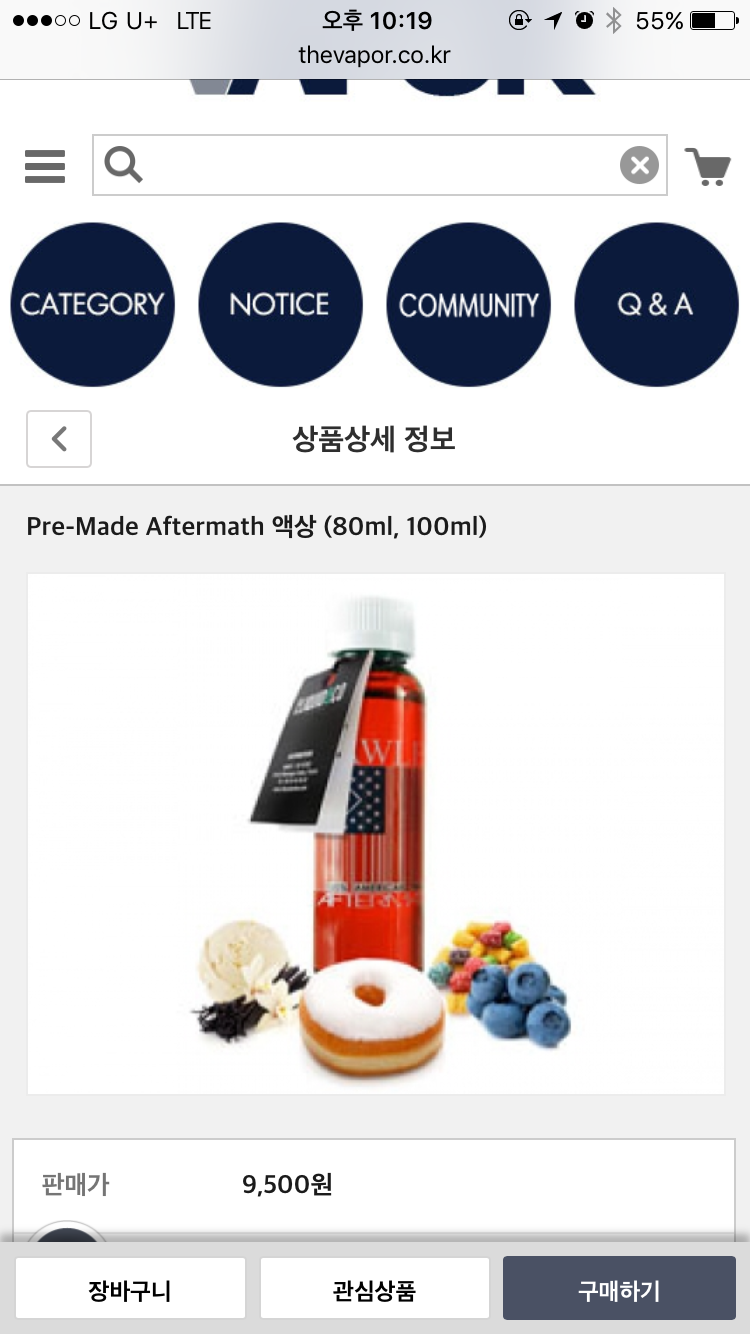View the Aftermath product image
The height and width of the screenshot is (1334, 750).
[375, 833]
